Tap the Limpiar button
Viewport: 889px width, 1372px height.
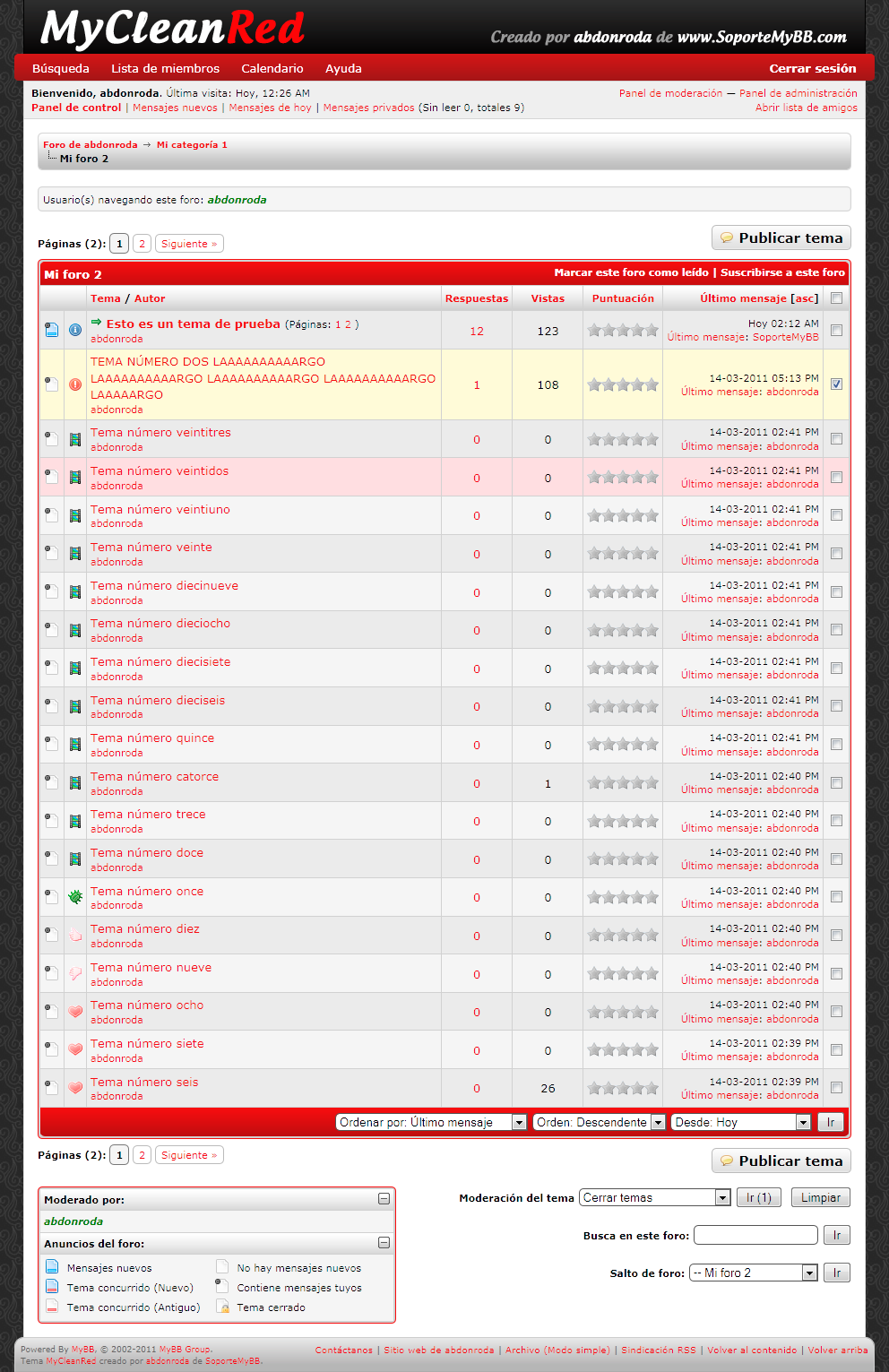(820, 1197)
